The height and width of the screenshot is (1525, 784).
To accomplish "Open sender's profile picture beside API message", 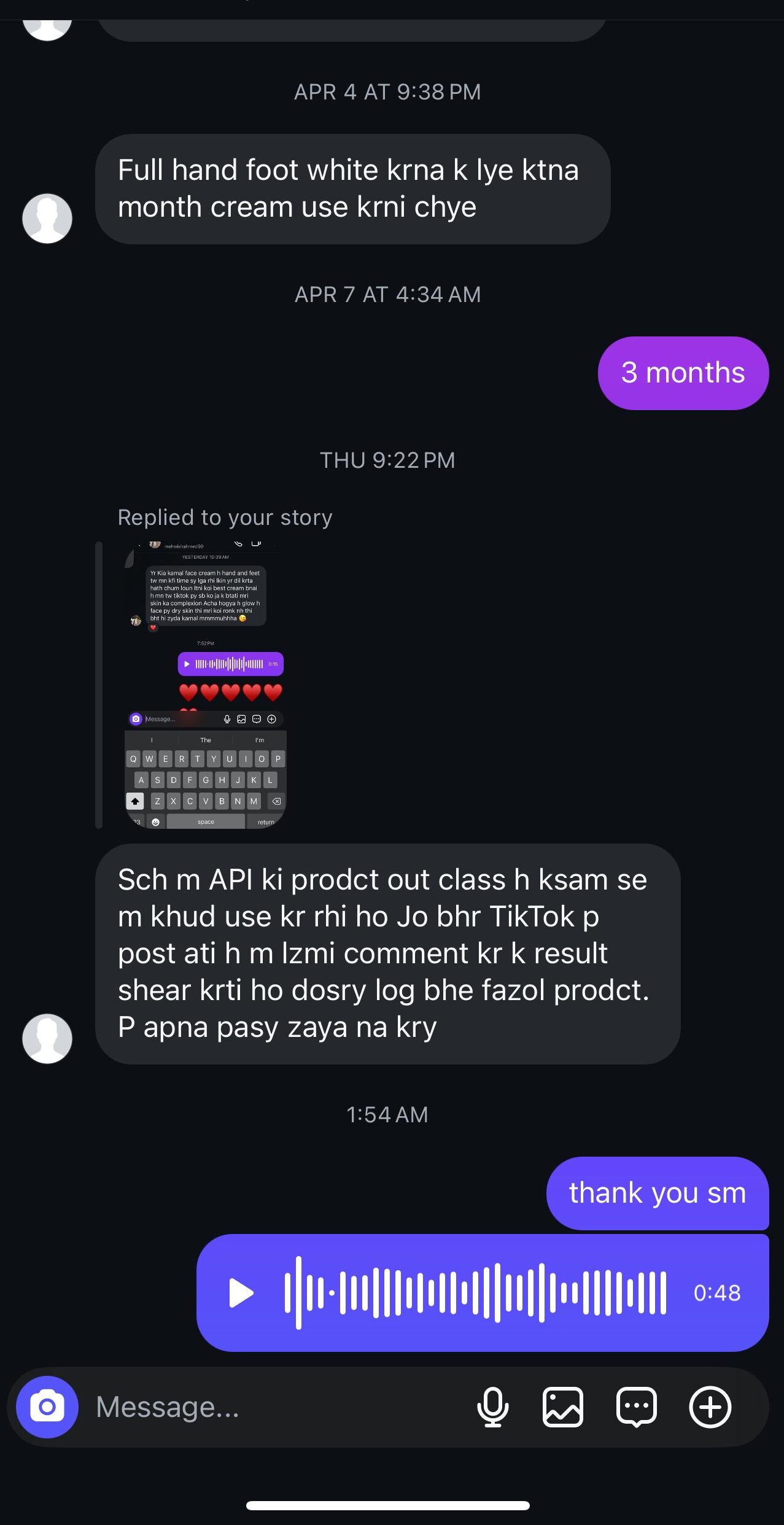I will 47,1038.
